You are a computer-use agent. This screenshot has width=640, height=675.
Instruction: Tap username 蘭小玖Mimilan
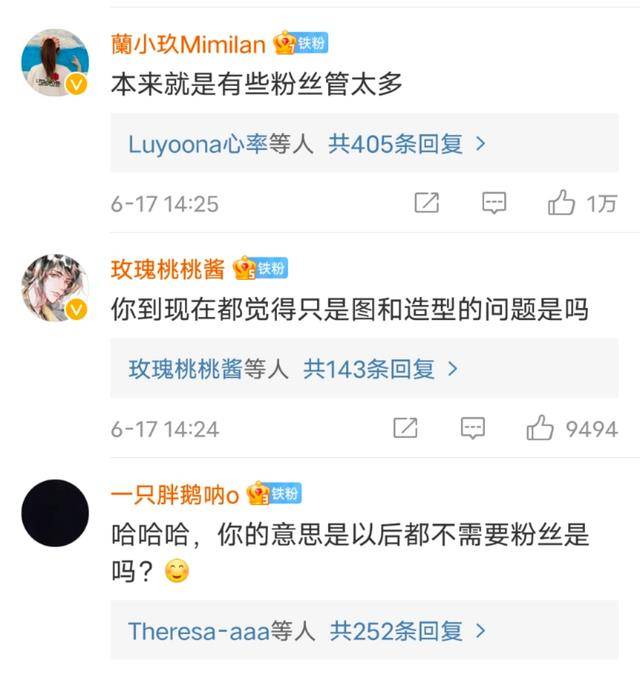[x=188, y=44]
